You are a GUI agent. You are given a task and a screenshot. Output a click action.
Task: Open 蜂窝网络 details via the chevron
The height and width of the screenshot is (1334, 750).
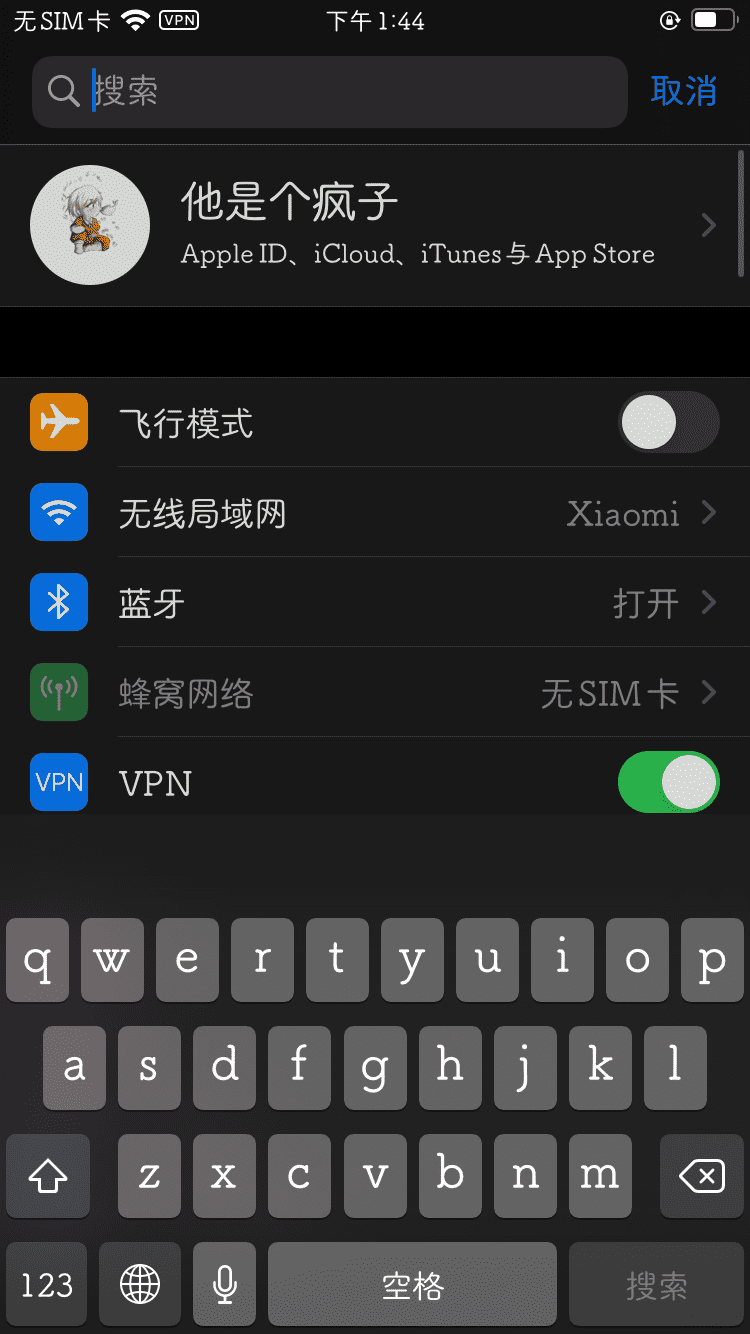(710, 692)
